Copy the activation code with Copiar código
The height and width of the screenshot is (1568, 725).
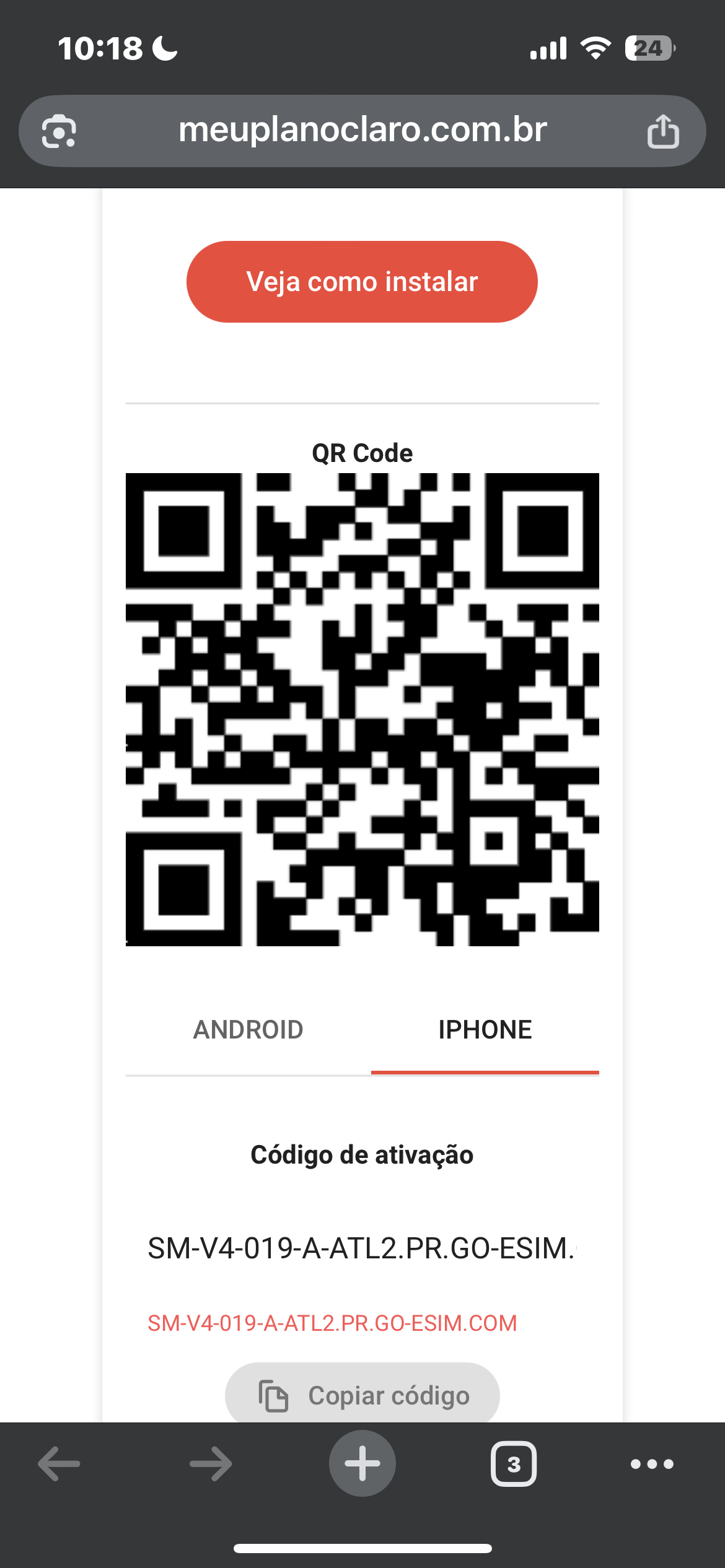(362, 1395)
